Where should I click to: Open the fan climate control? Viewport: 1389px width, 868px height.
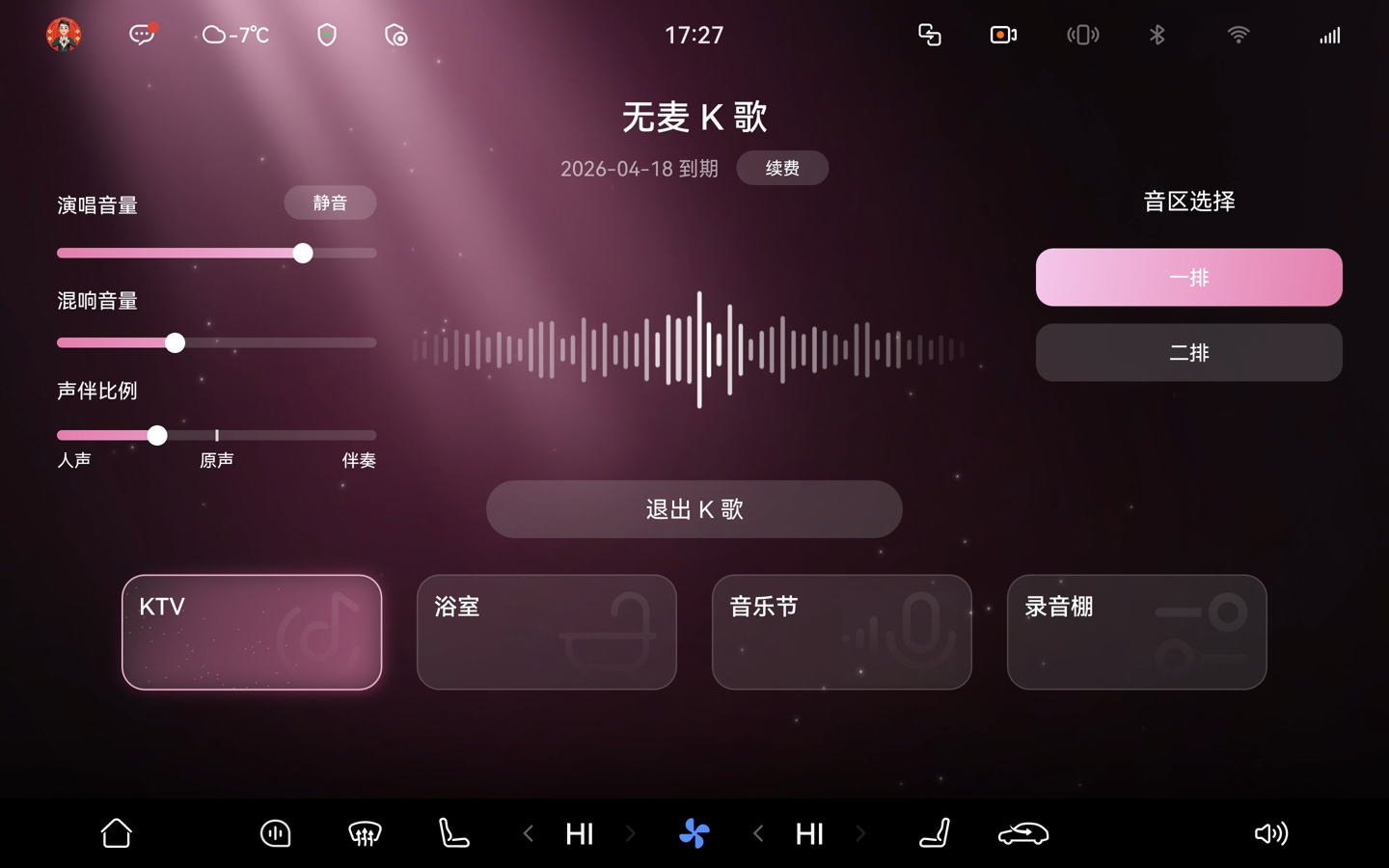click(x=694, y=833)
